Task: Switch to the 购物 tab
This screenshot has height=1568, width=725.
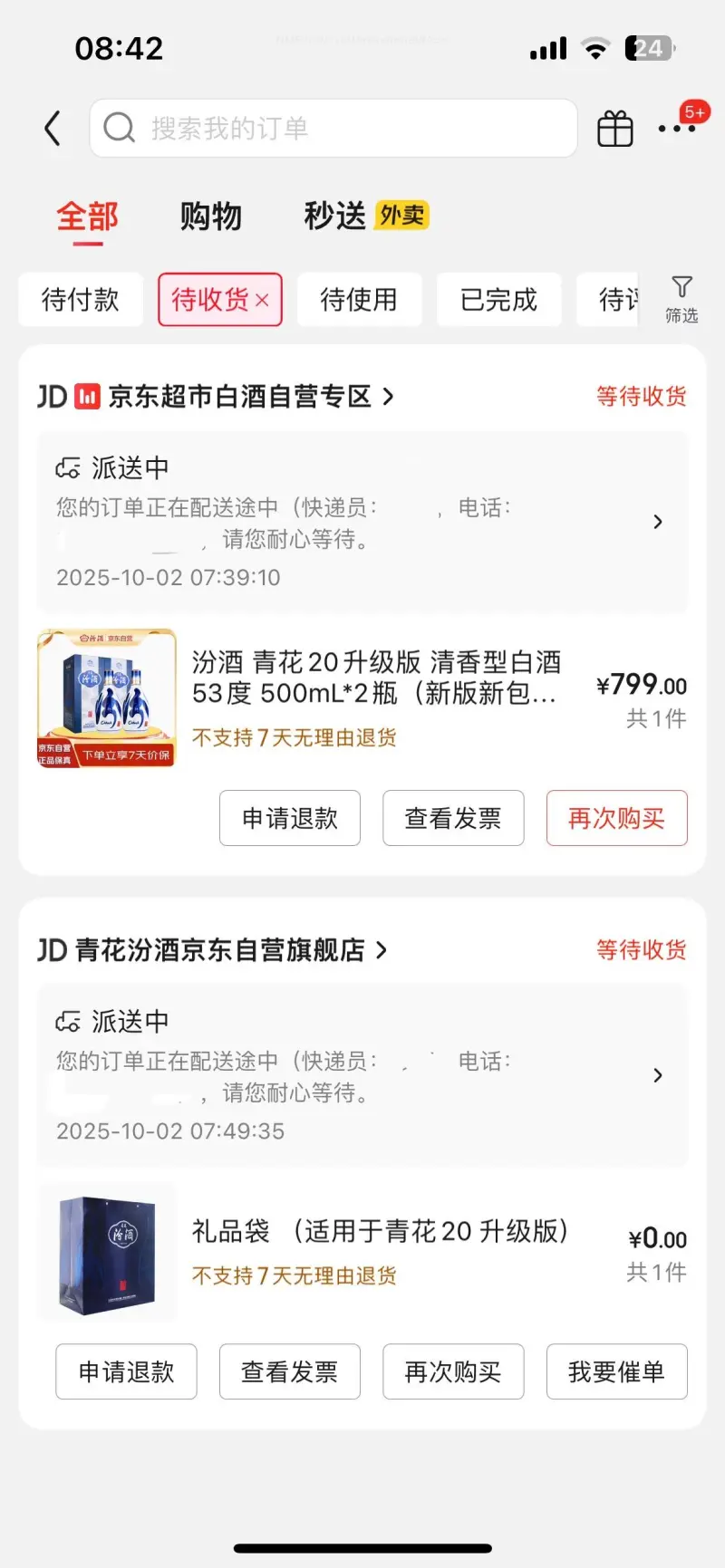Action: (x=210, y=216)
